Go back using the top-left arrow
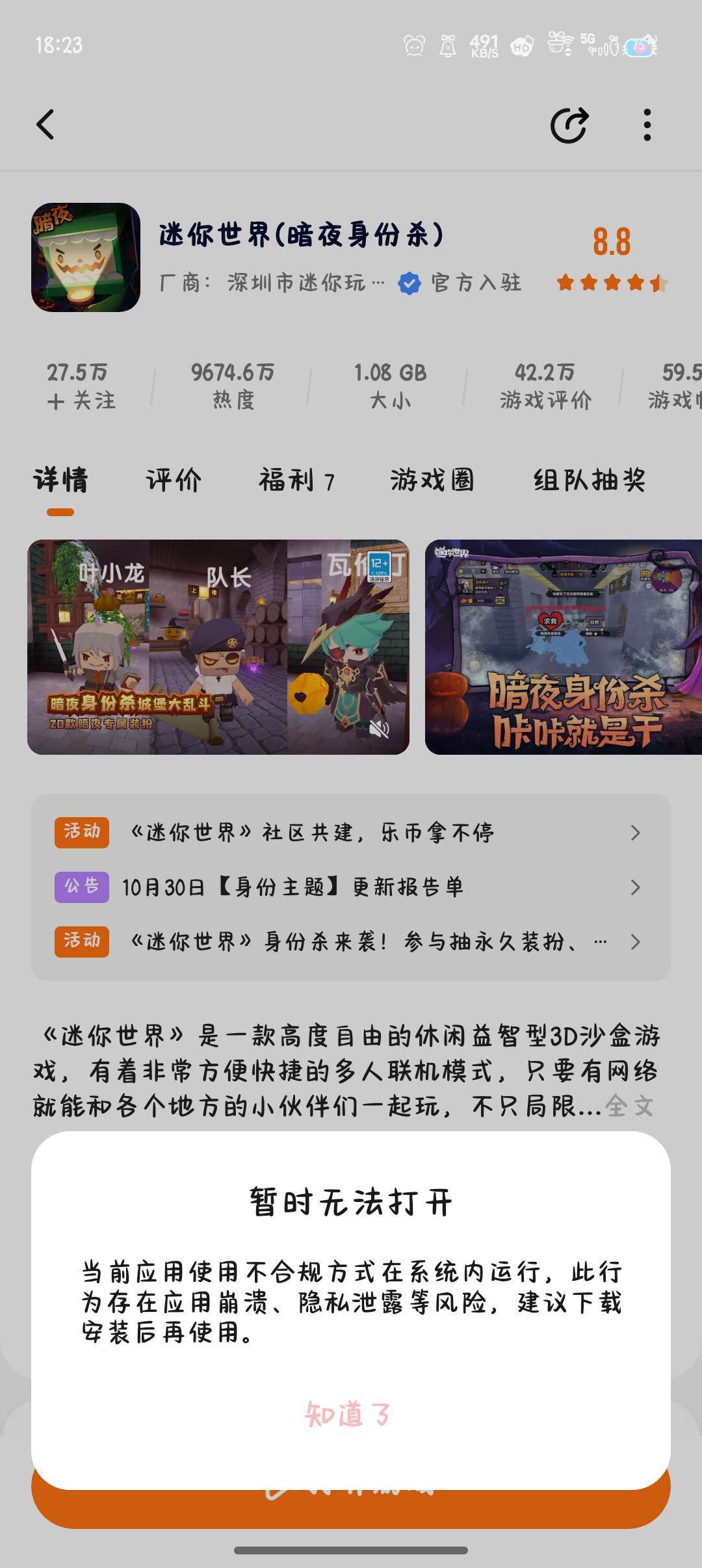Viewport: 702px width, 1568px height. 45,124
